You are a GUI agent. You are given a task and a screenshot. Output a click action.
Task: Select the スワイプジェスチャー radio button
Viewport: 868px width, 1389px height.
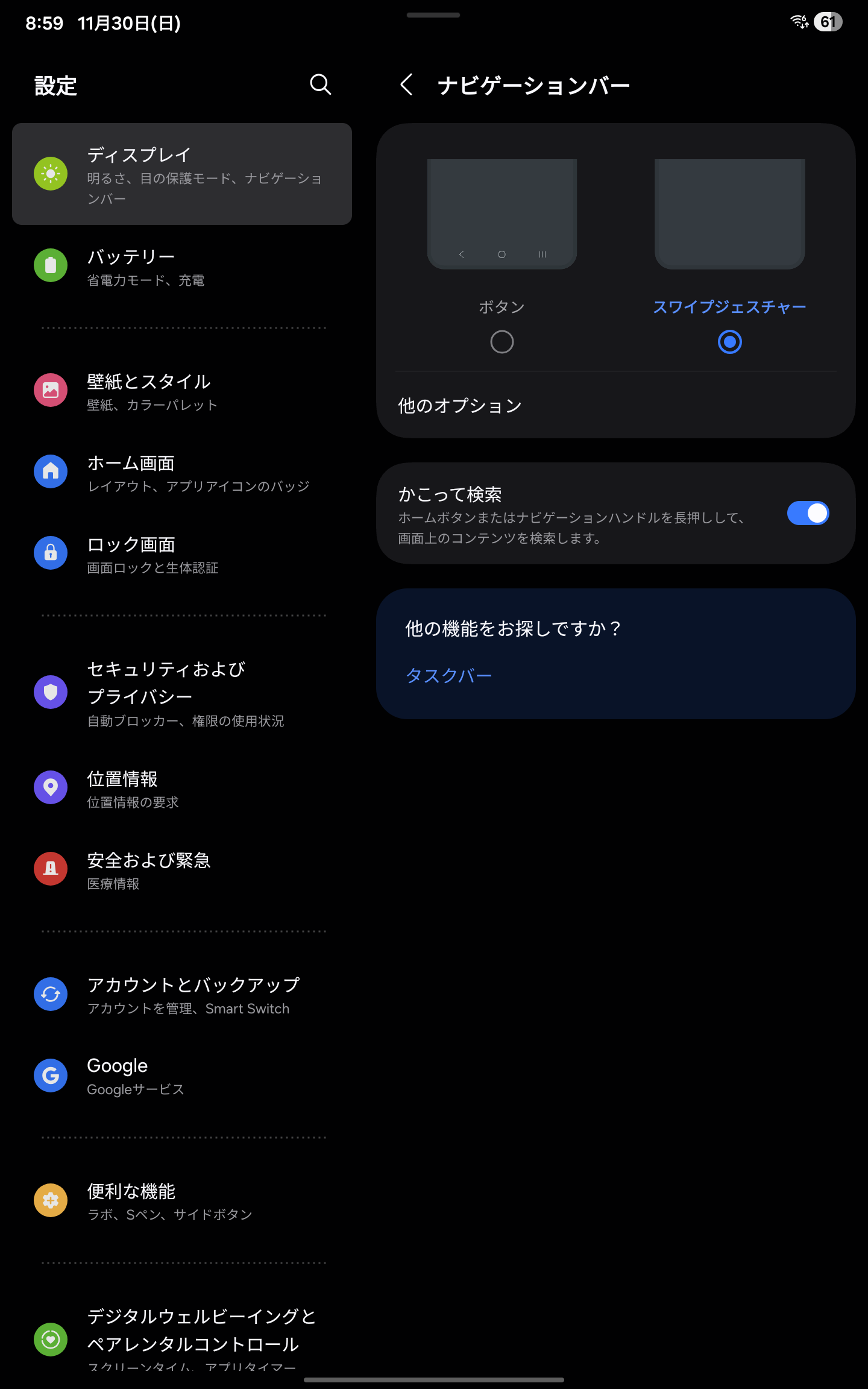(729, 342)
